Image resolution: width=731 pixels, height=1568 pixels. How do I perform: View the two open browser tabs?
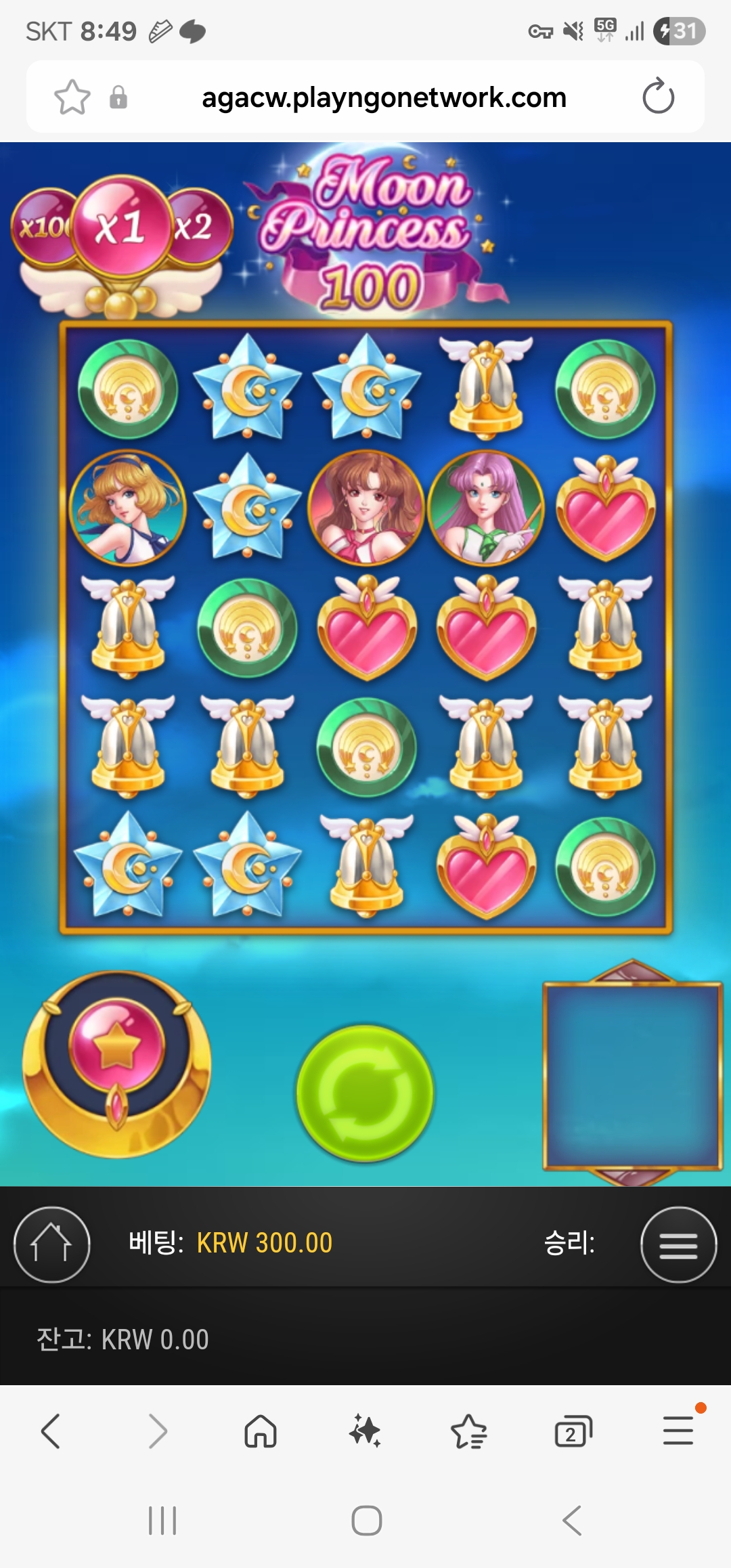[573, 1431]
